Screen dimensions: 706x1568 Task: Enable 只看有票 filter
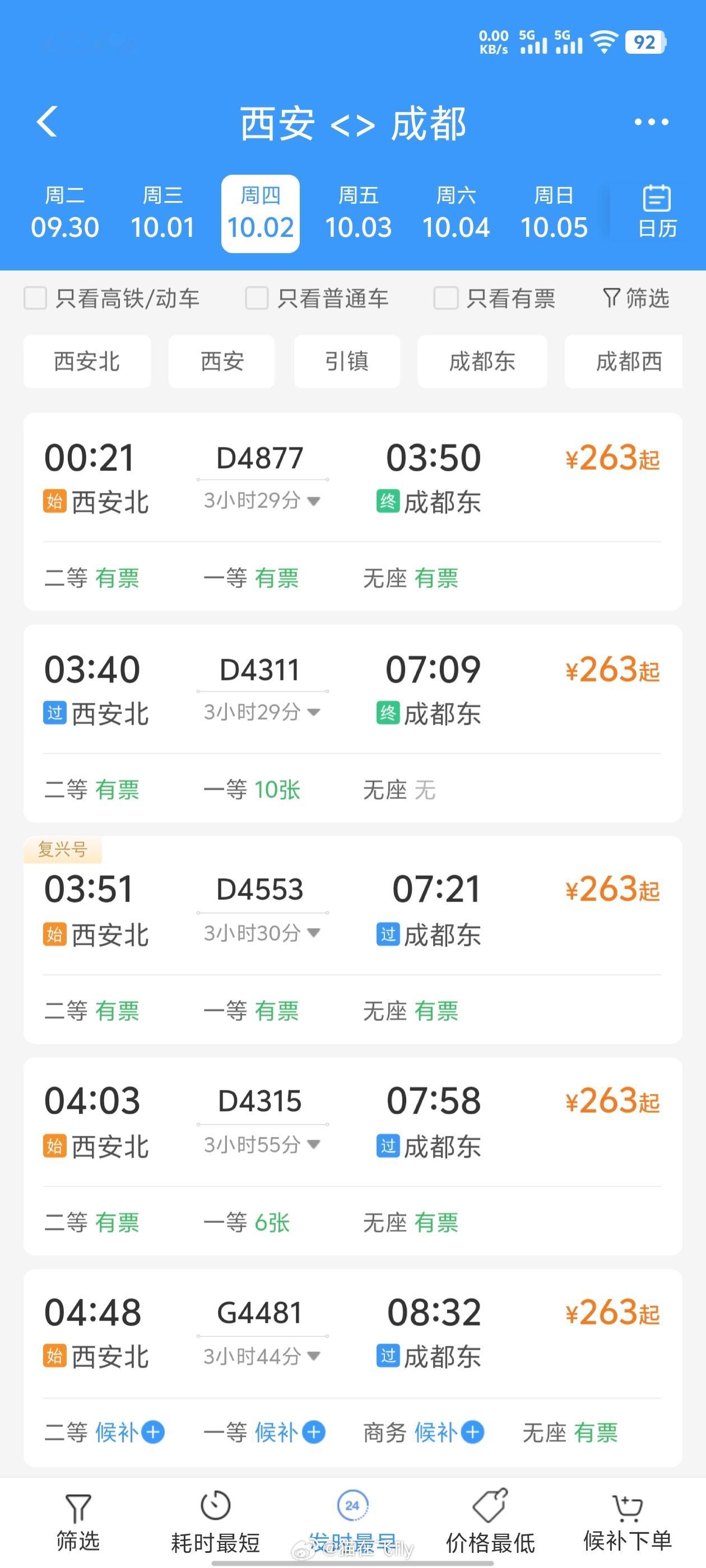(x=445, y=299)
